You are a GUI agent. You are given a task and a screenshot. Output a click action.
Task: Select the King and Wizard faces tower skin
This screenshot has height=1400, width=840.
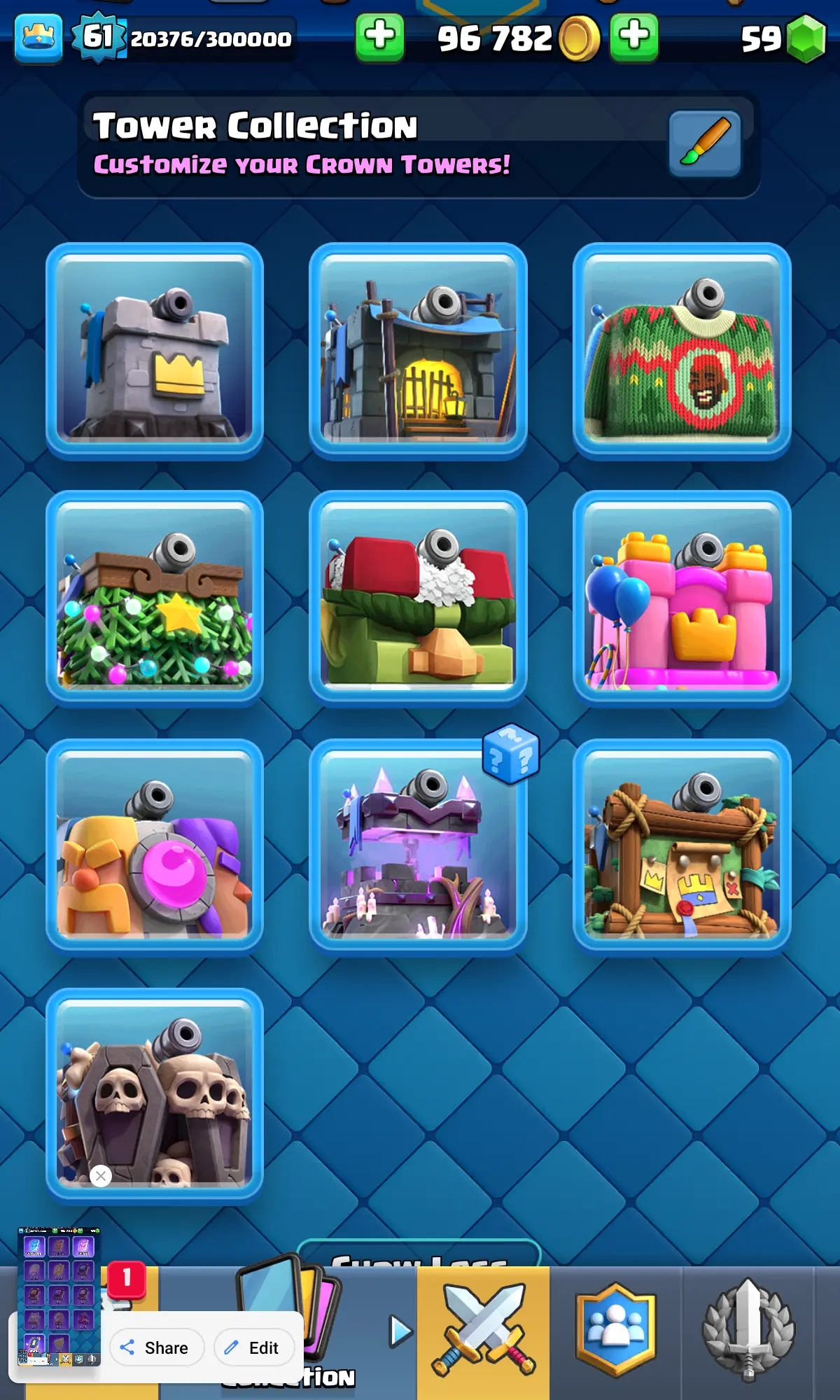click(155, 847)
